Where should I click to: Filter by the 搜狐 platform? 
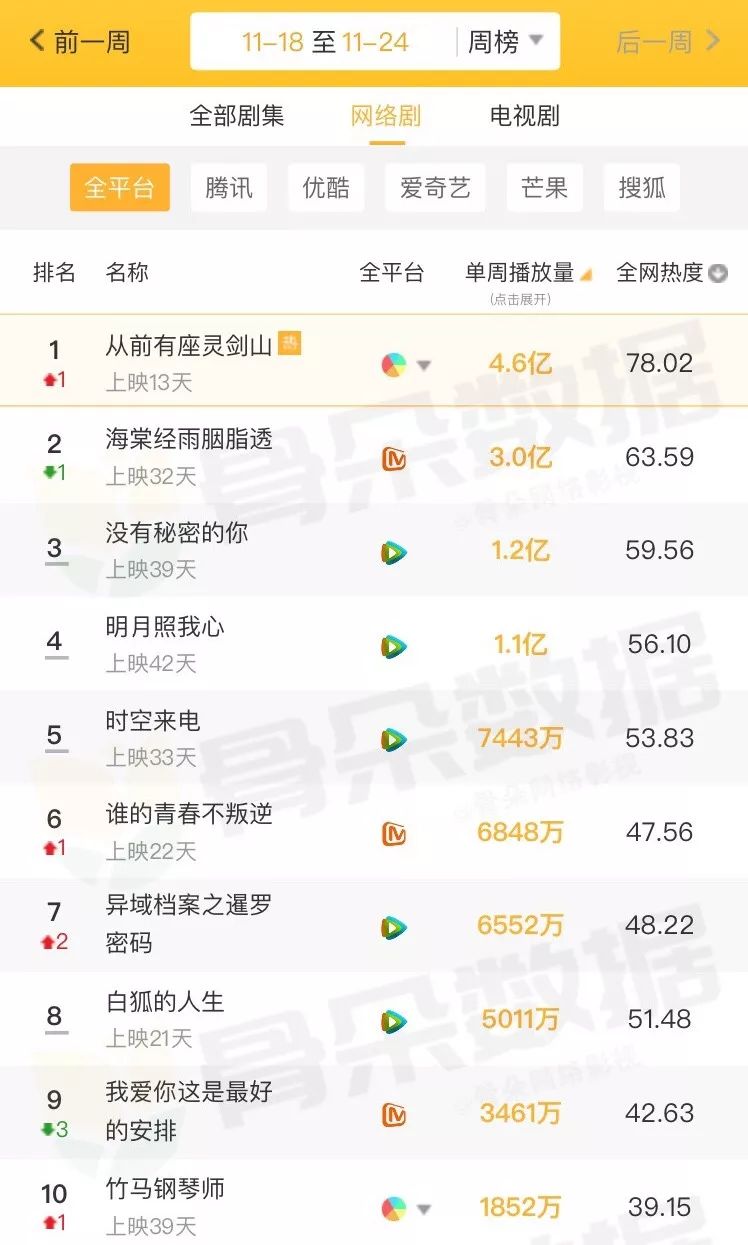pyautogui.click(x=642, y=188)
